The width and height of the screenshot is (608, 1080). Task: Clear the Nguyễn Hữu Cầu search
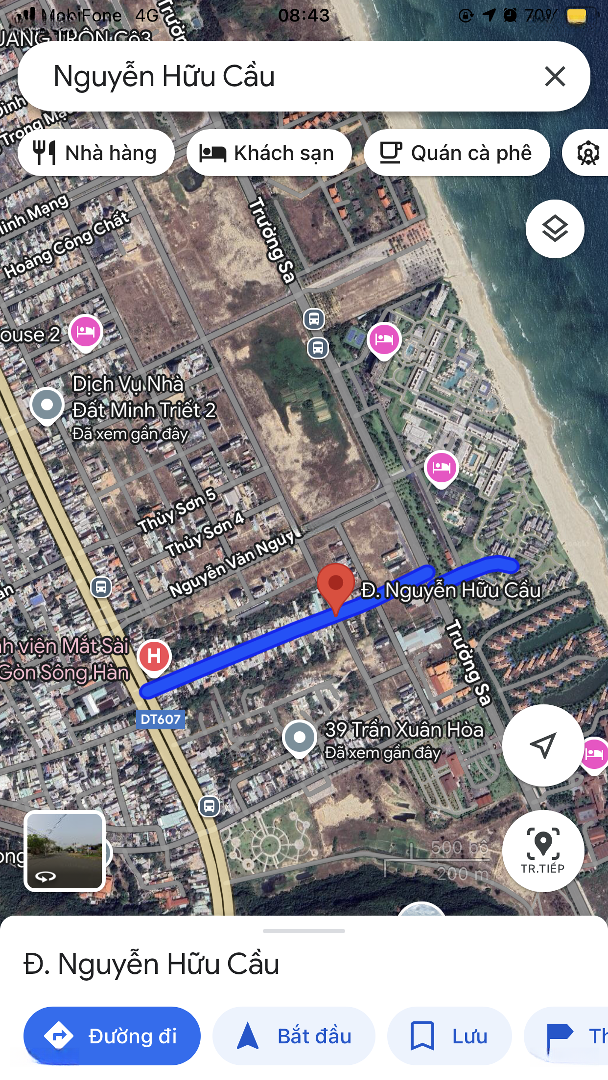click(x=555, y=77)
